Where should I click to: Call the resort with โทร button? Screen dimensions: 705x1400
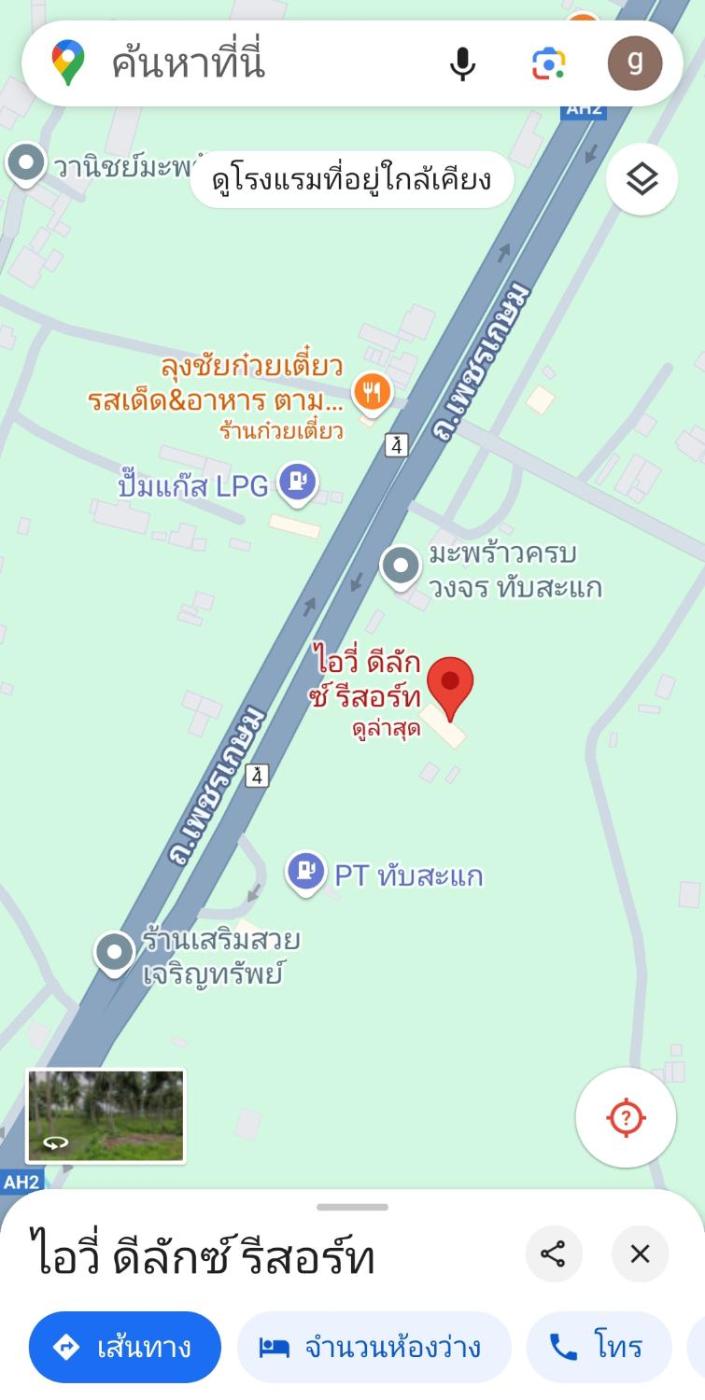tap(598, 1347)
